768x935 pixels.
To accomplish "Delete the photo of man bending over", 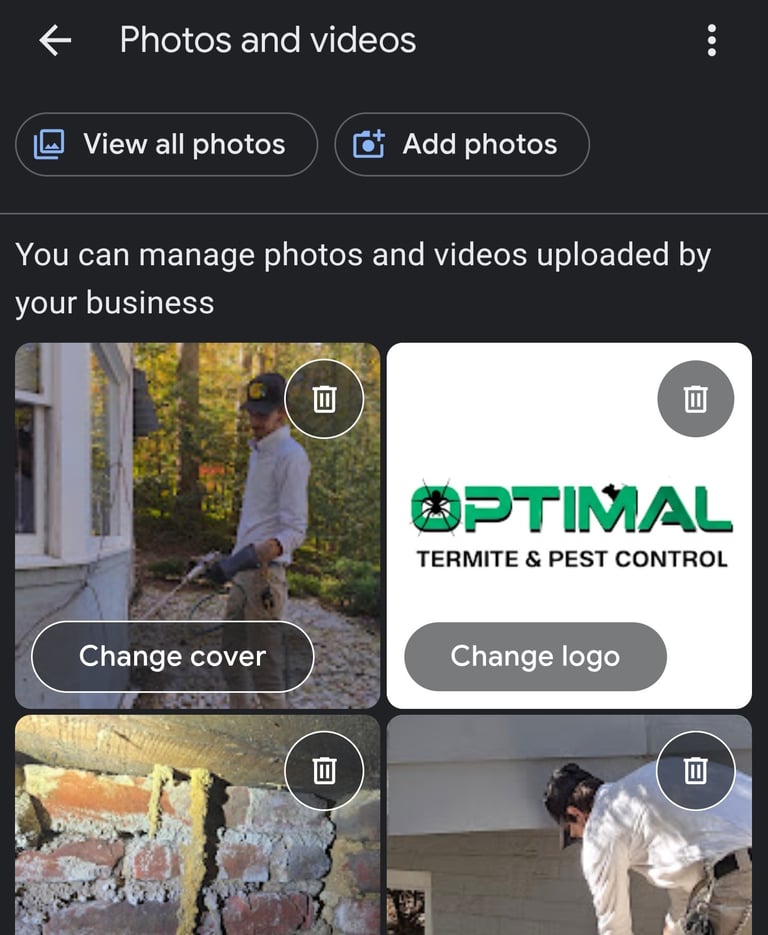I will tap(696, 770).
